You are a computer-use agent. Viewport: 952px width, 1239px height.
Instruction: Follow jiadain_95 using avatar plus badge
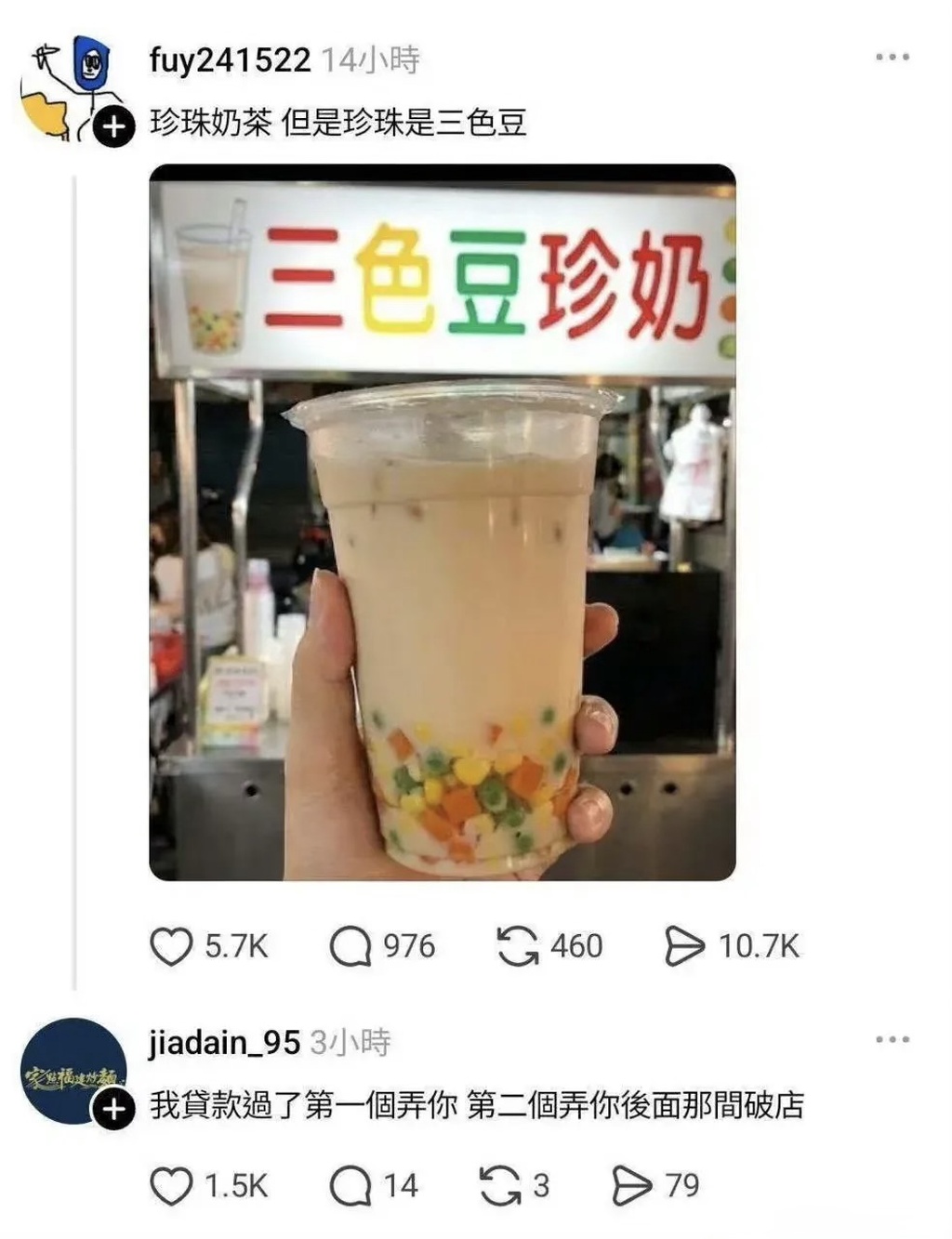(113, 1110)
